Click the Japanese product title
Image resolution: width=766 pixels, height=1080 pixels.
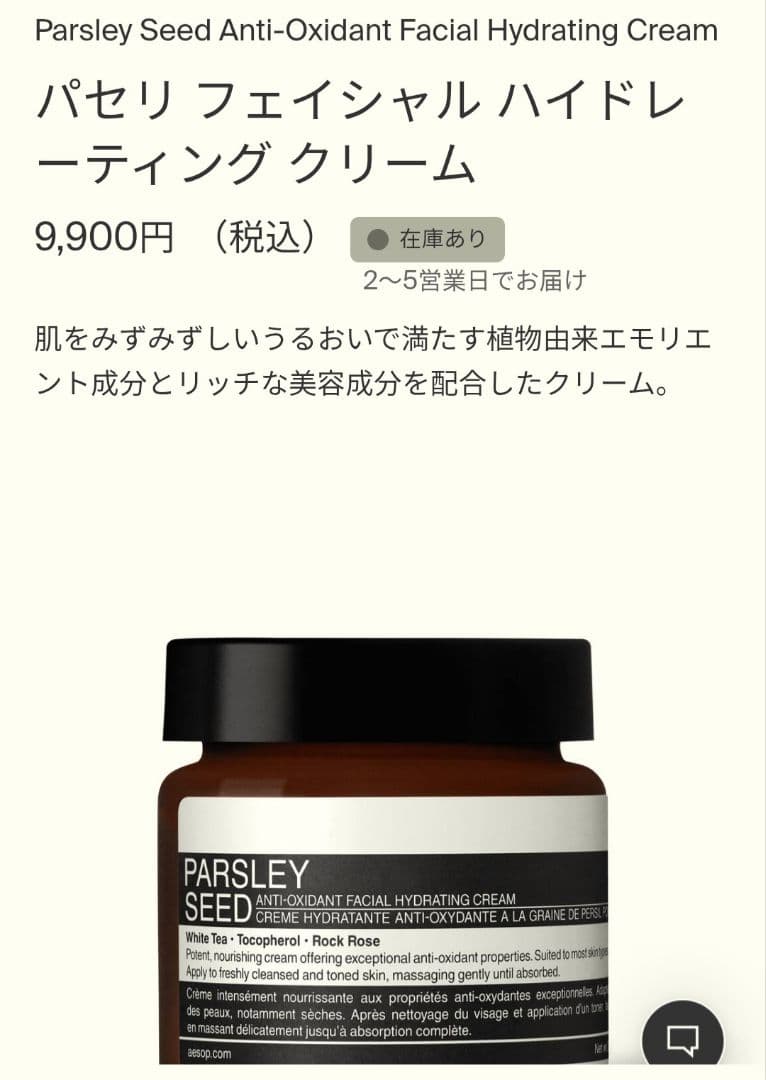click(350, 130)
